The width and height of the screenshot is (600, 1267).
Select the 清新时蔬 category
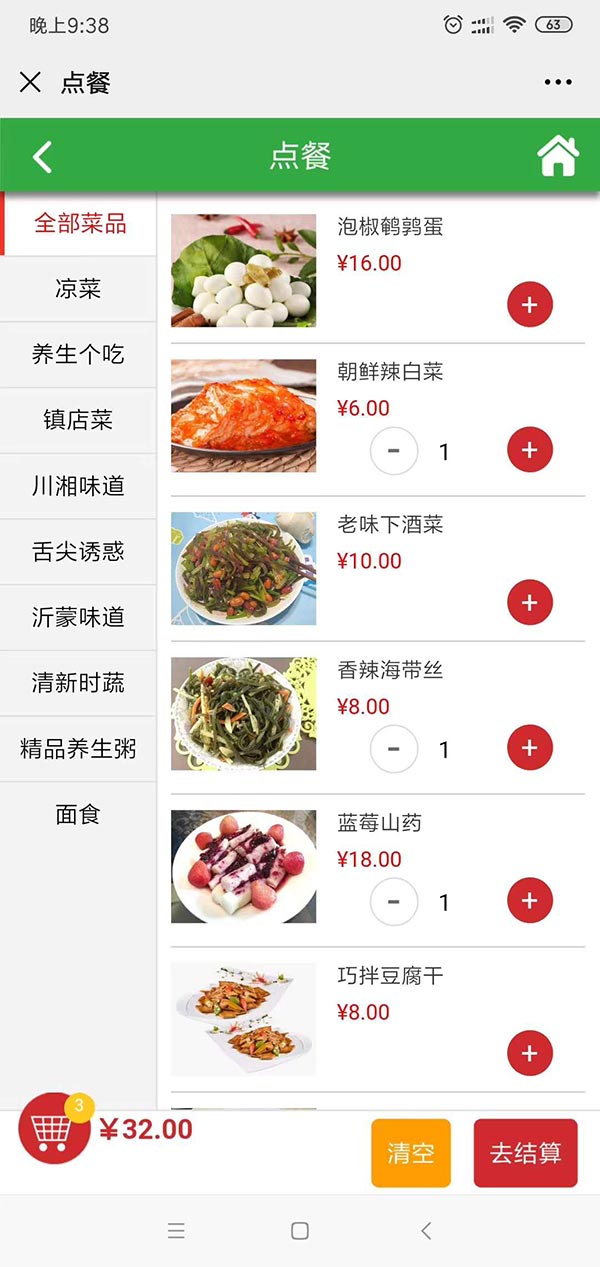pos(78,683)
